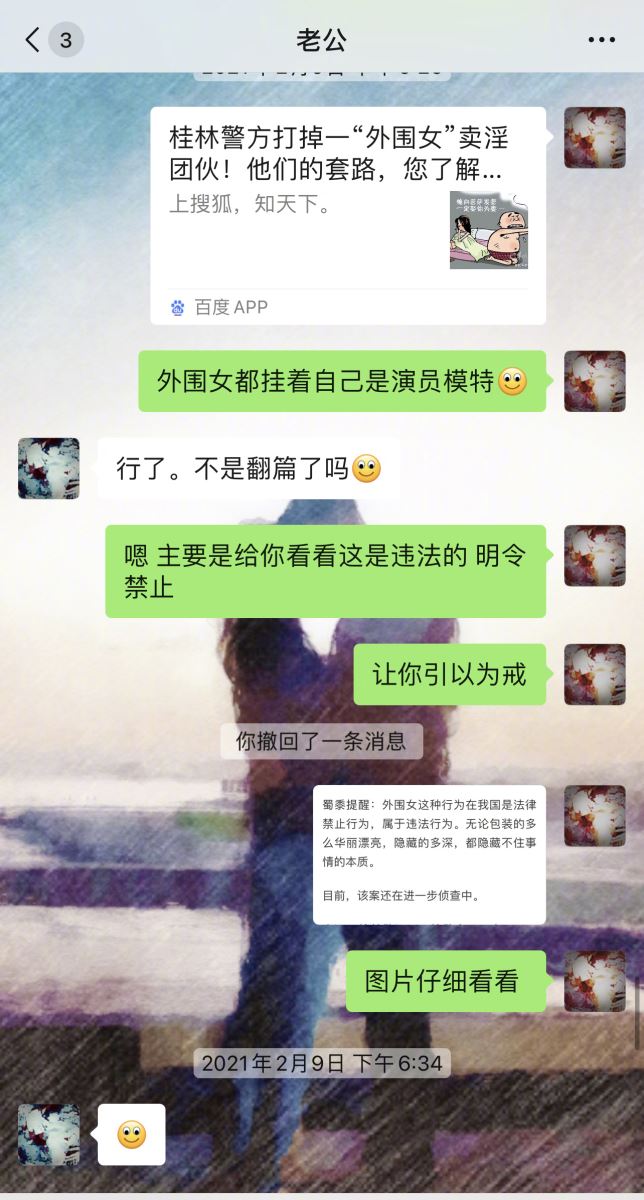Open the three-dot chat options menu
Image resolution: width=644 pixels, height=1200 pixels.
tap(601, 40)
